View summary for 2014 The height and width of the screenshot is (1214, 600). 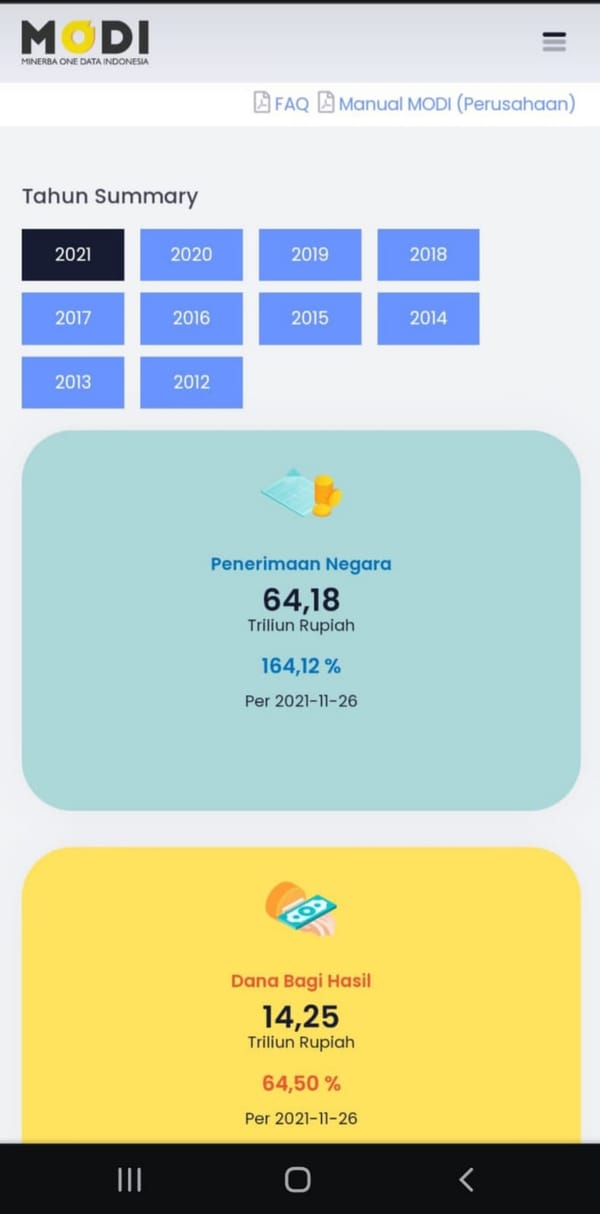428,318
